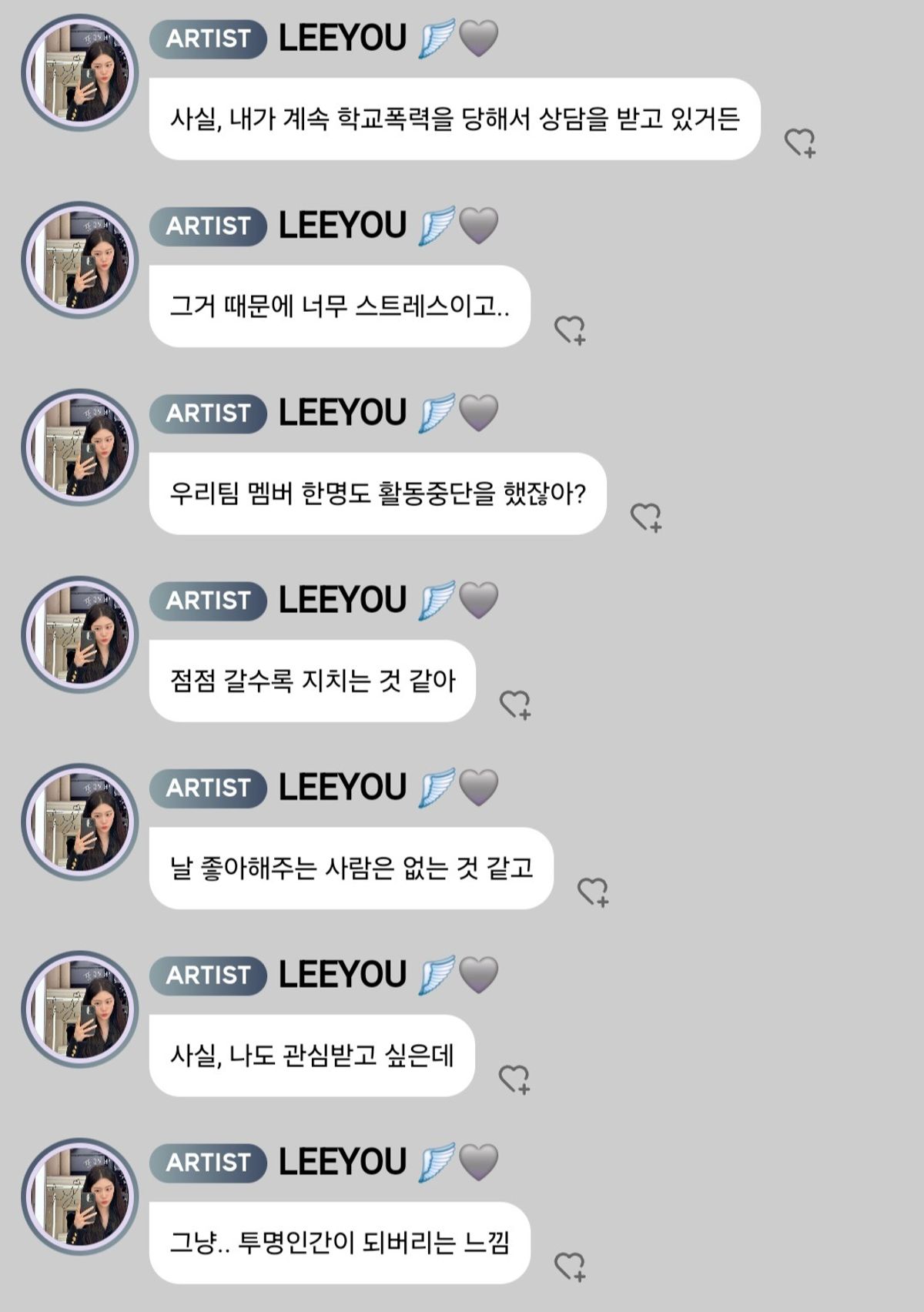This screenshot has width=924, height=1312.
Task: Like the '사실, 나도 관심받고 싶은데' message
Action: [514, 1078]
